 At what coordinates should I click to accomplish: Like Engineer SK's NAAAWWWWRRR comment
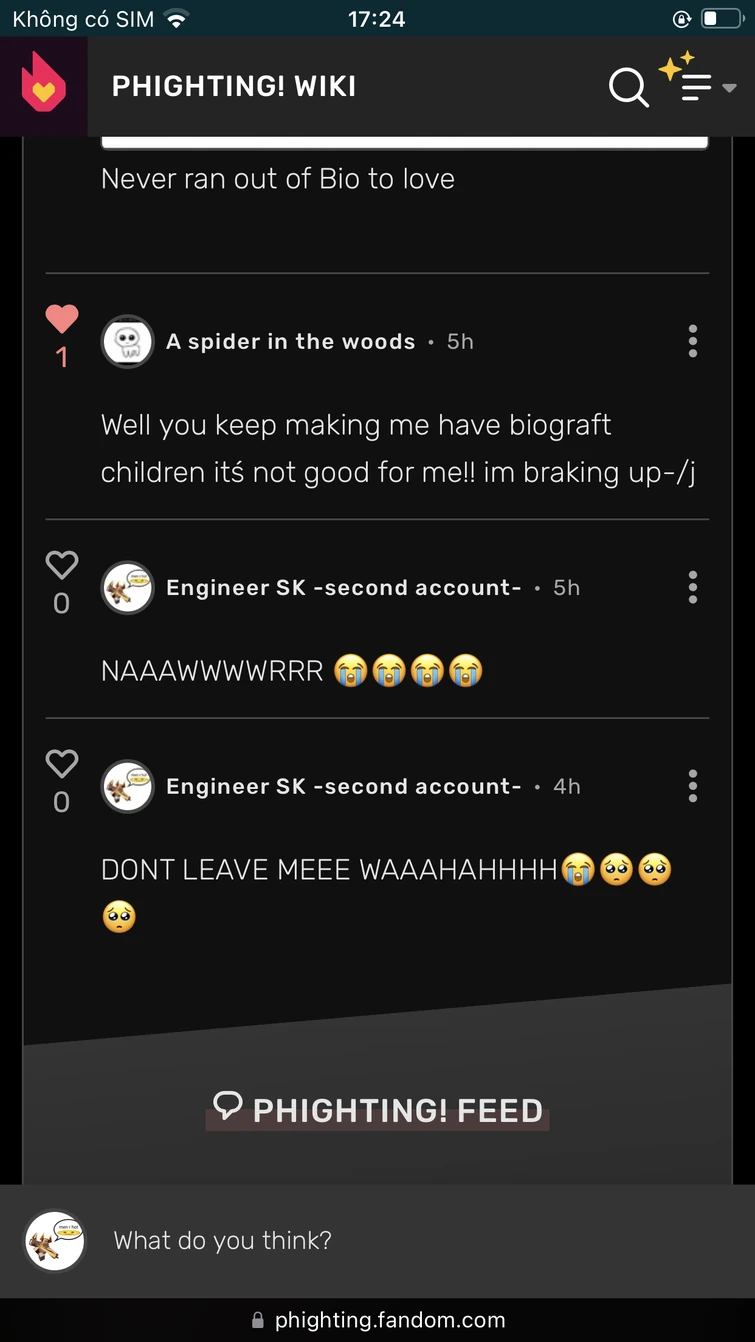(x=62, y=566)
